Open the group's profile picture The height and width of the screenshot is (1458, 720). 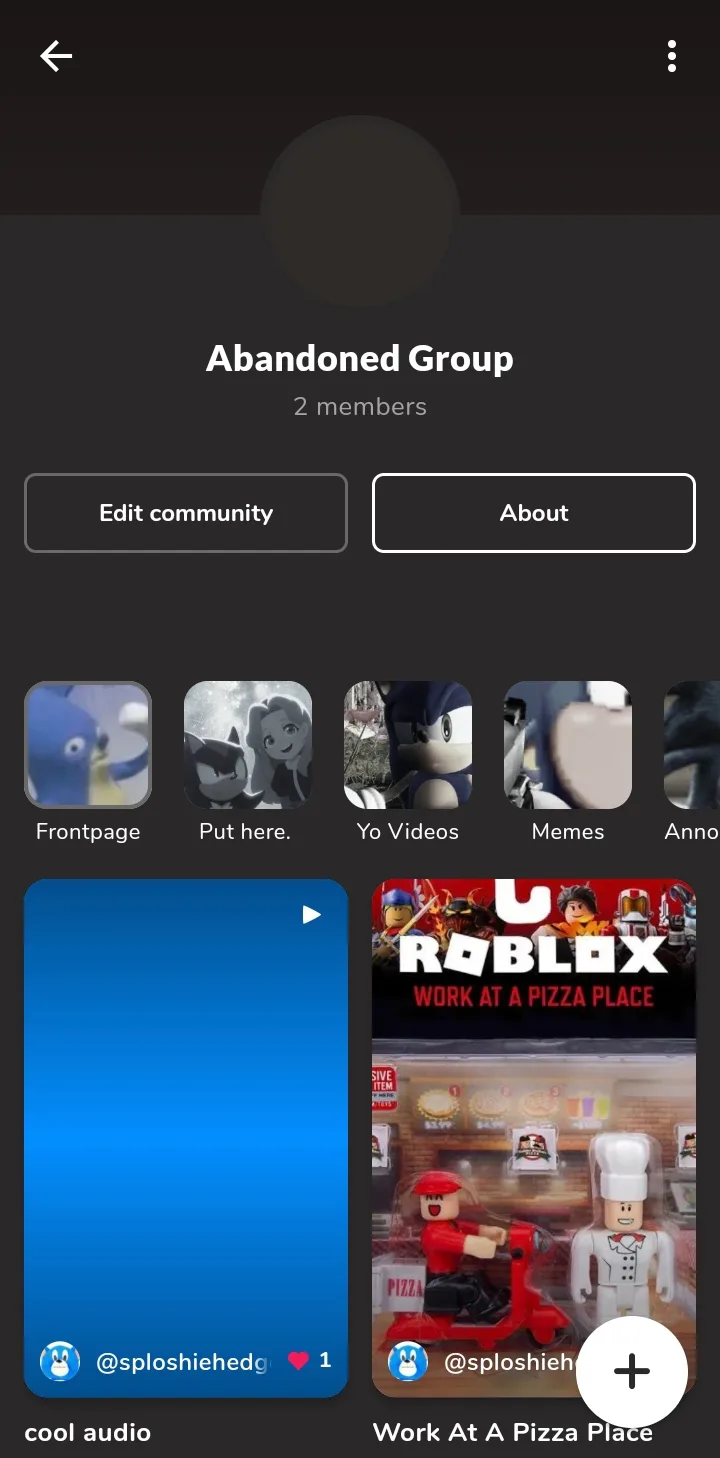[x=360, y=211]
